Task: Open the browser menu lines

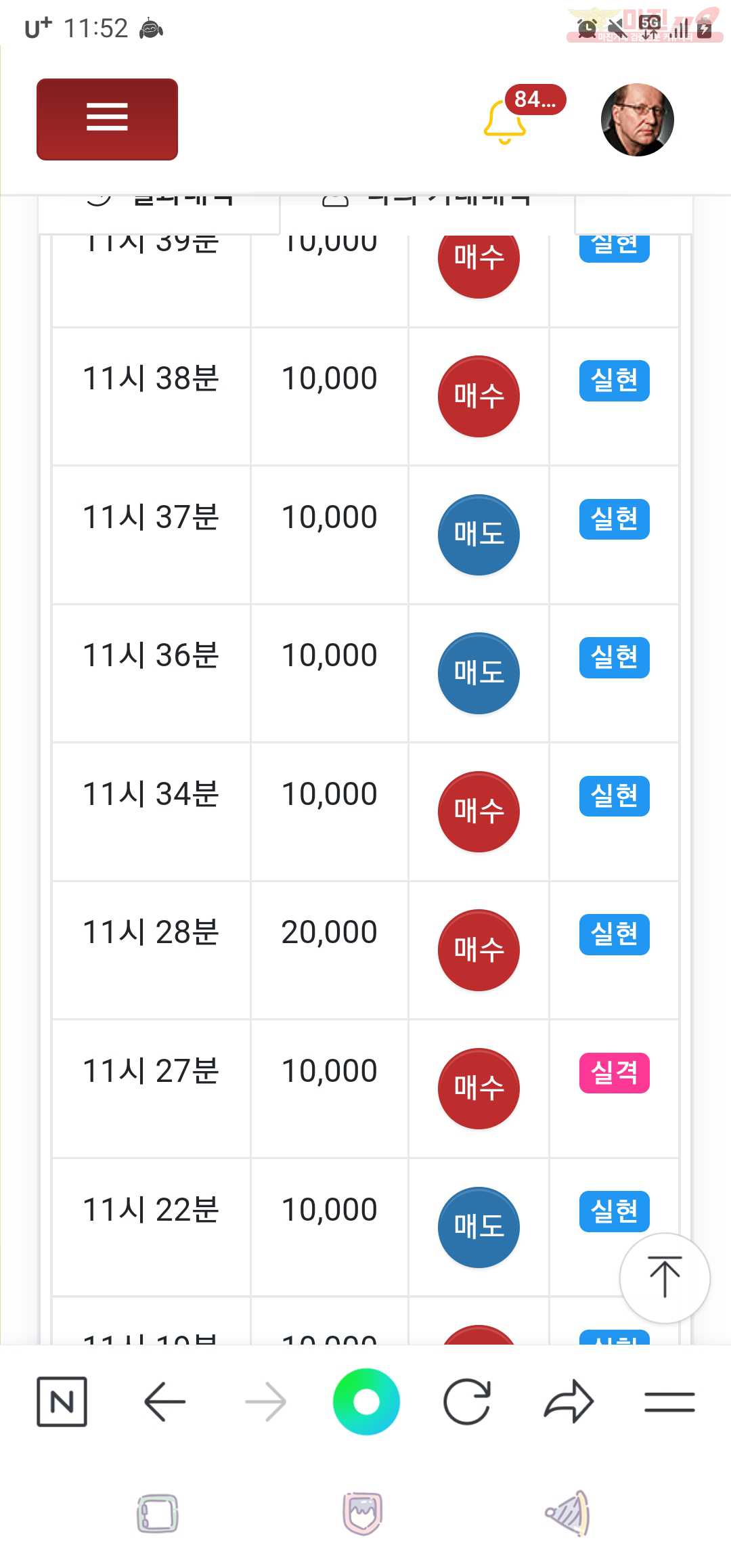Action: tap(669, 1401)
